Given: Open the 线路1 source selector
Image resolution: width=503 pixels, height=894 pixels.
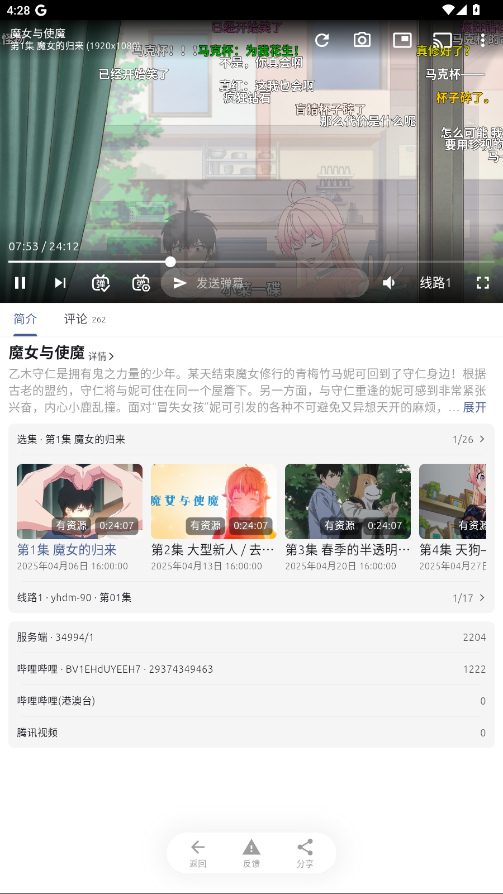Looking at the screenshot, I should (436, 283).
